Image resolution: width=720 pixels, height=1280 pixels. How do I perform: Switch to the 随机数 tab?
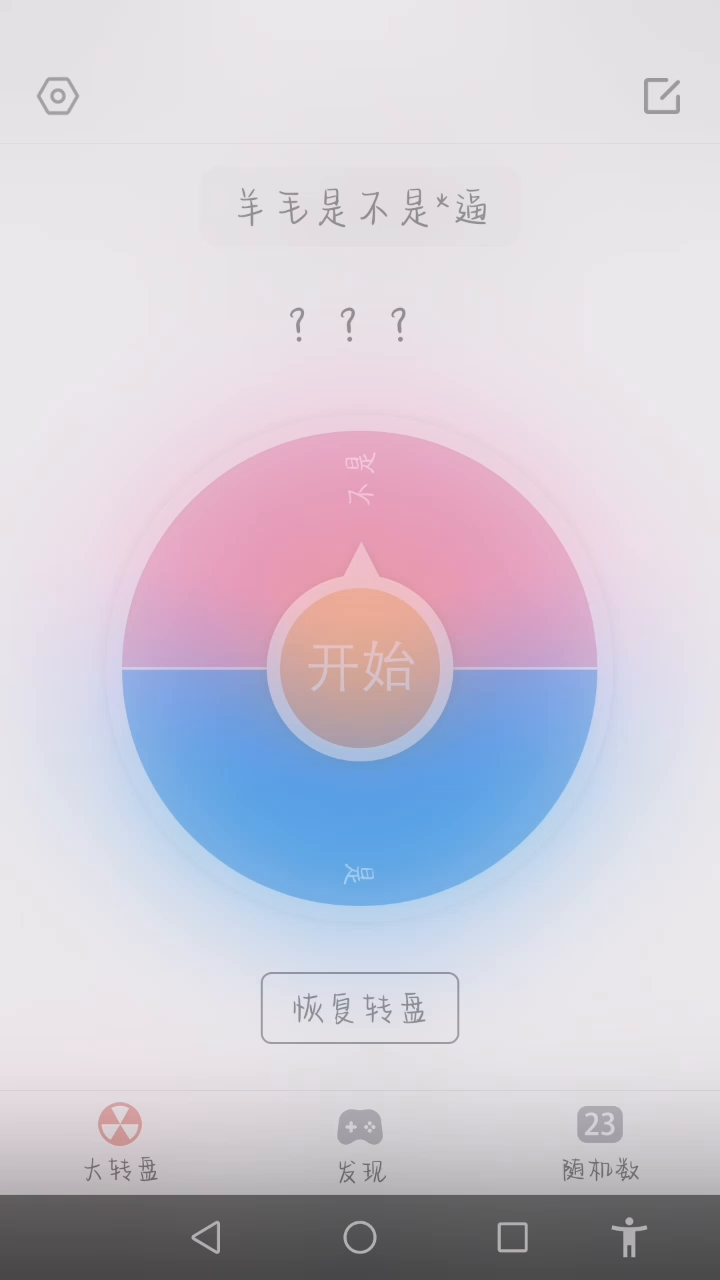pos(600,1143)
